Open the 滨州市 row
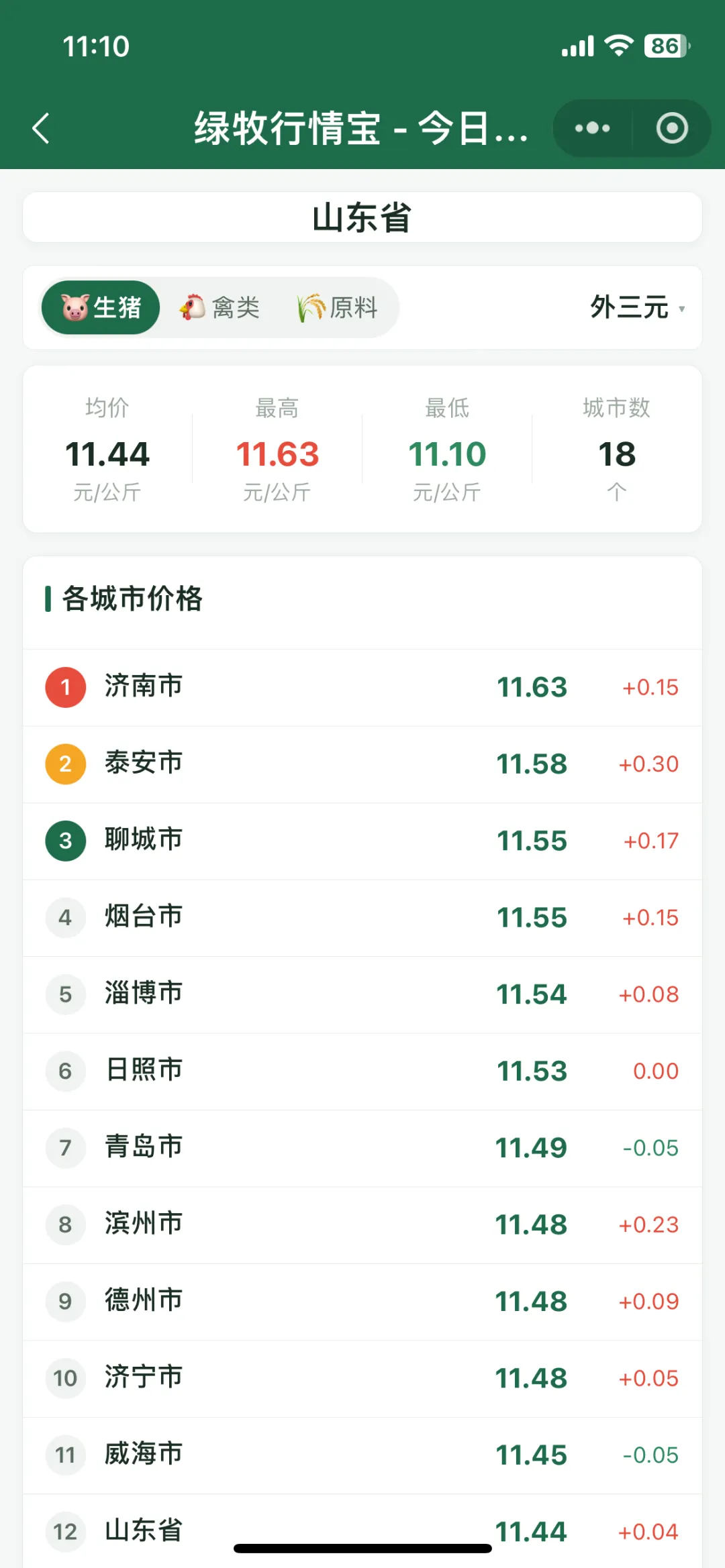Viewport: 725px width, 1568px height. 362,1225
